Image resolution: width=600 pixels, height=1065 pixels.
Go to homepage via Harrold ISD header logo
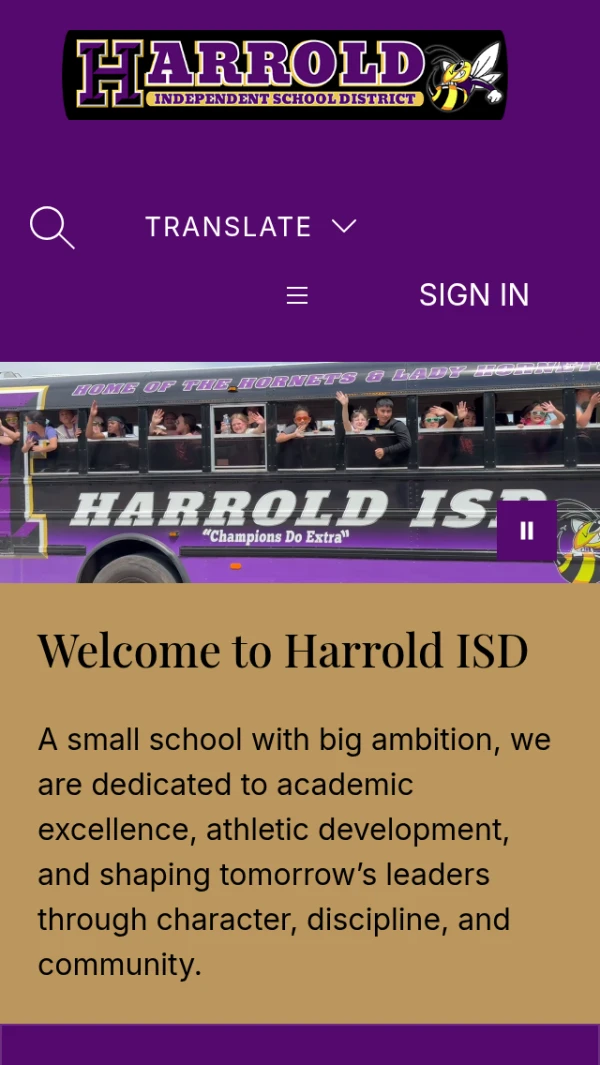(285, 75)
